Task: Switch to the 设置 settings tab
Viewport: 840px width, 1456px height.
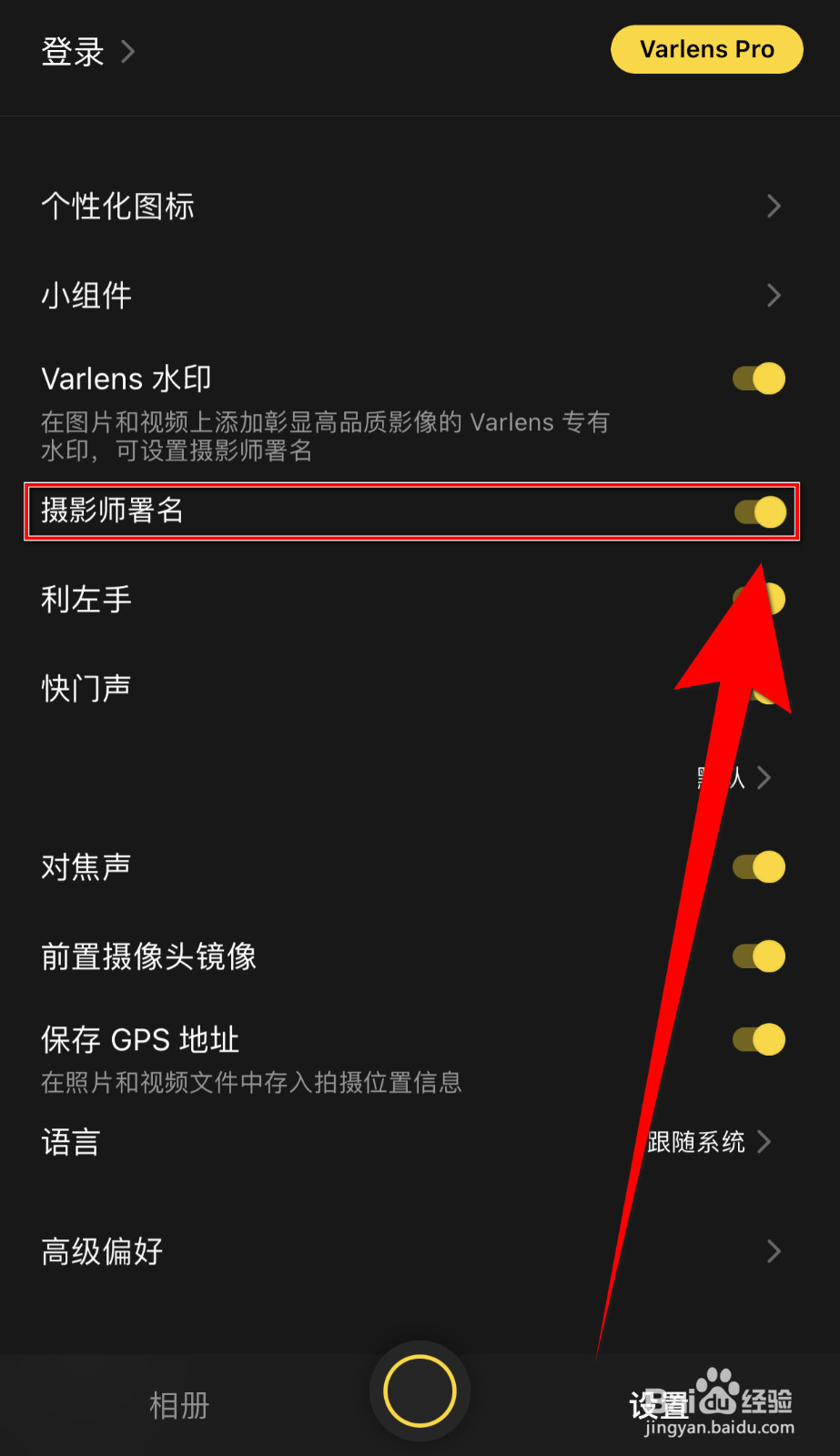Action: click(659, 1404)
